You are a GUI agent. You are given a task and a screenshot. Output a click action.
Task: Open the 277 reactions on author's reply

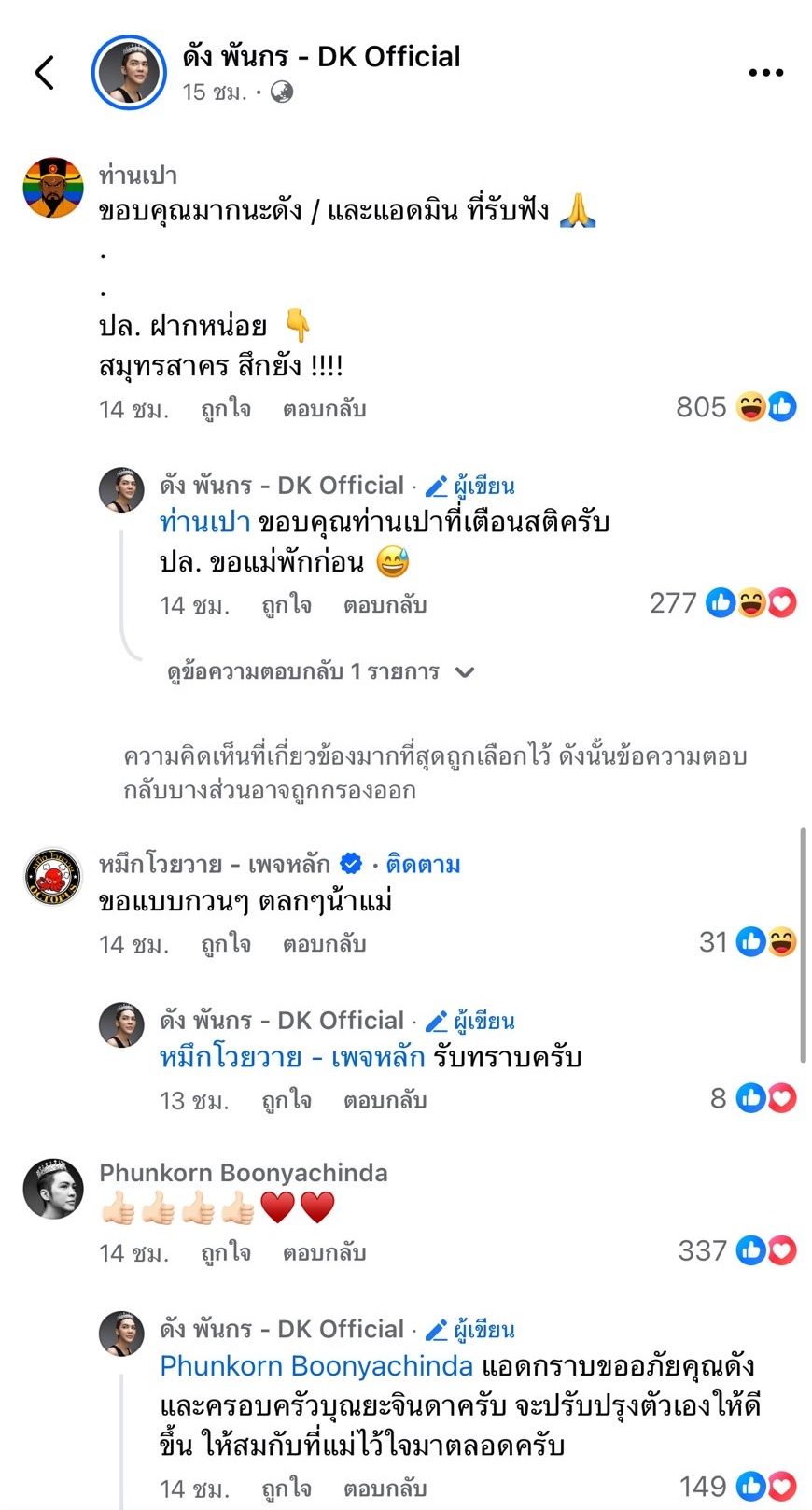tap(722, 603)
